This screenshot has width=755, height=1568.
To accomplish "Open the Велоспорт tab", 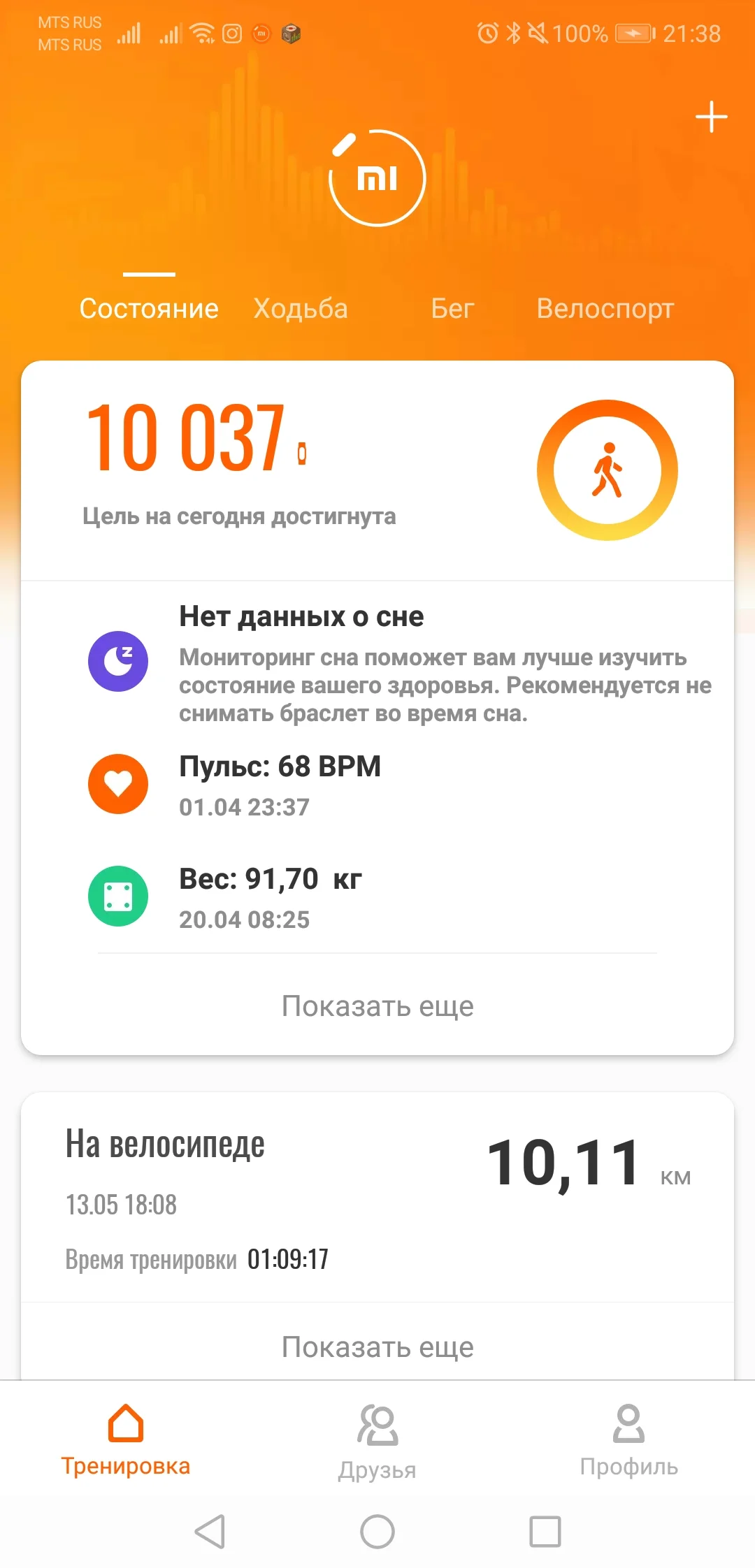I will [605, 308].
